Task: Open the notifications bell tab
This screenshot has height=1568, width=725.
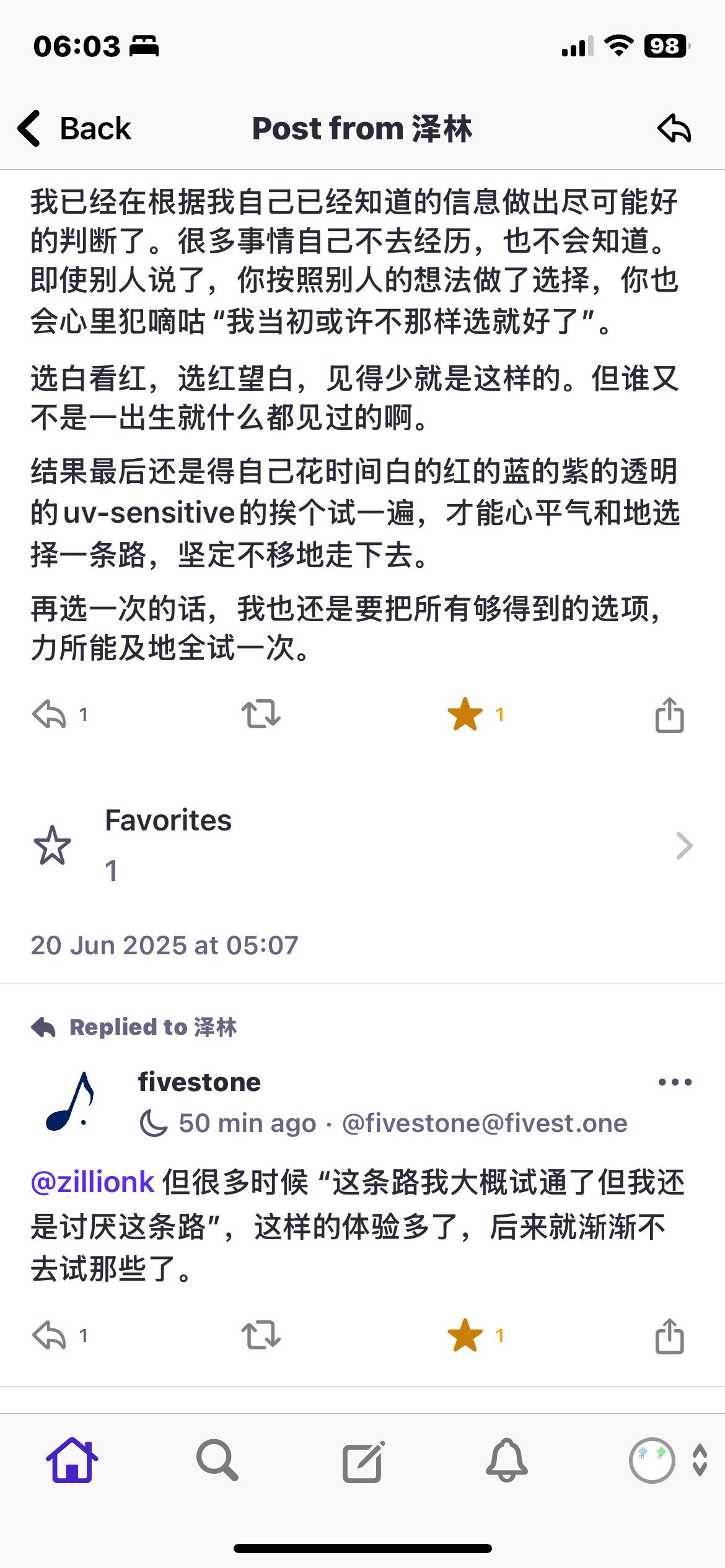Action: coord(507,1460)
